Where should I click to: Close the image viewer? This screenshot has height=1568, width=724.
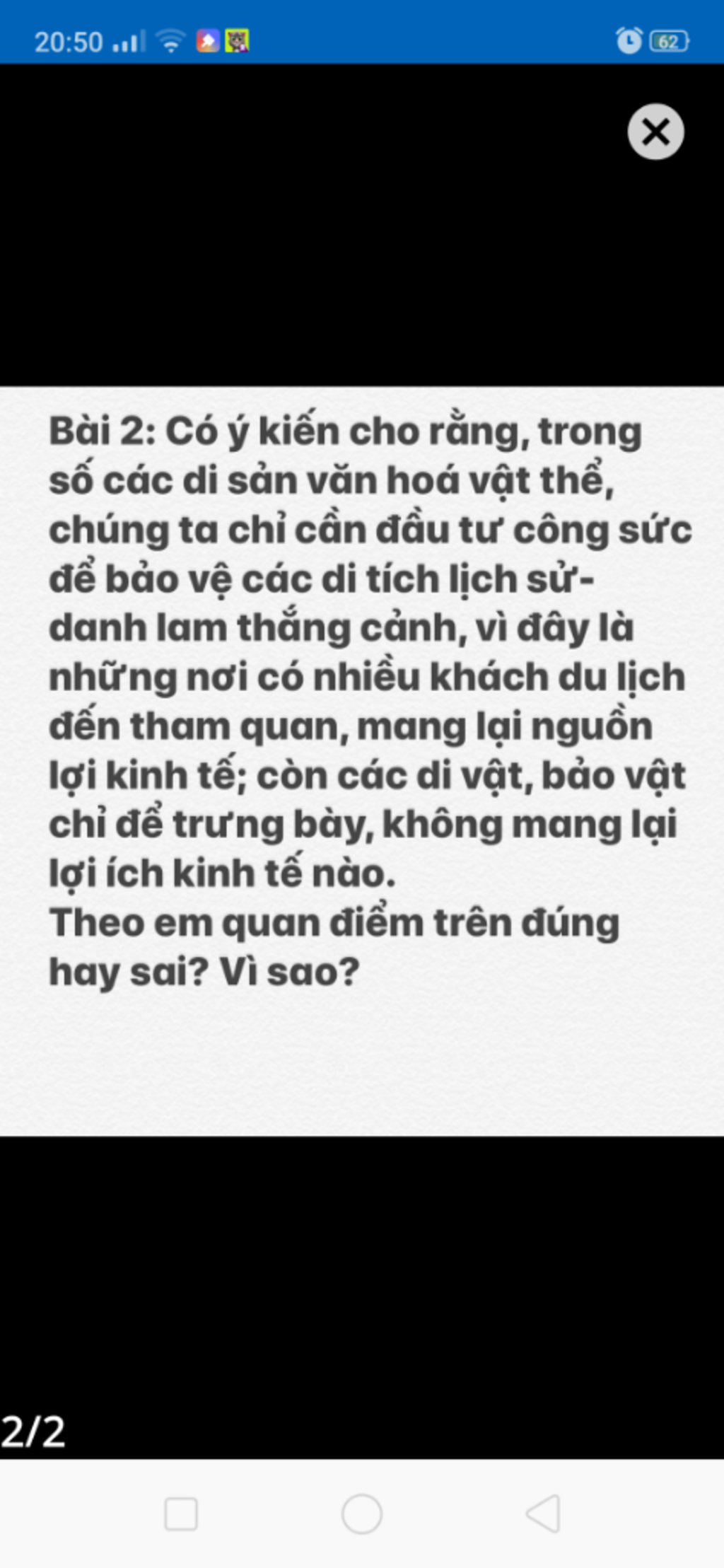pos(655,132)
